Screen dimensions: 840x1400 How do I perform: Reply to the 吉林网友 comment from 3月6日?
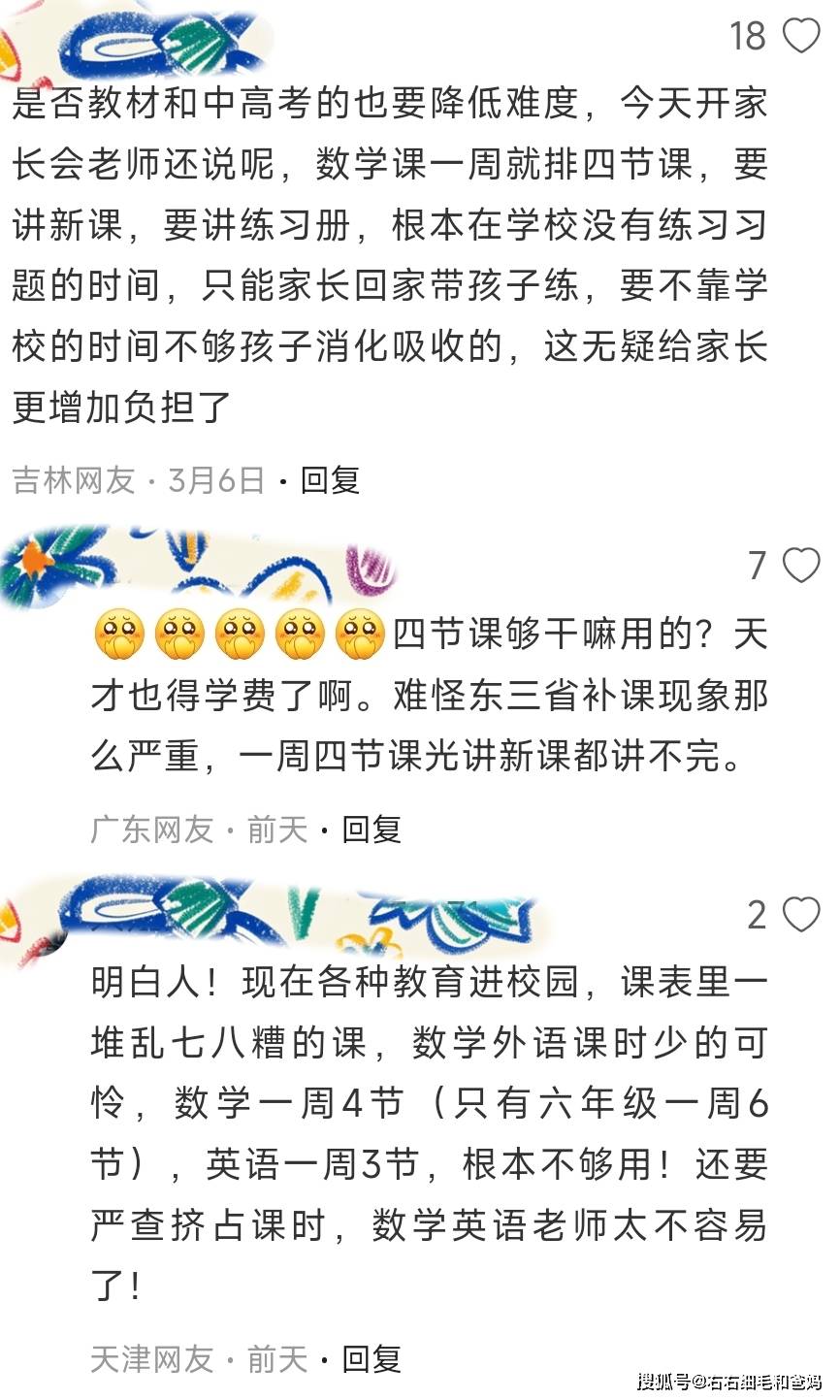[x=330, y=479]
